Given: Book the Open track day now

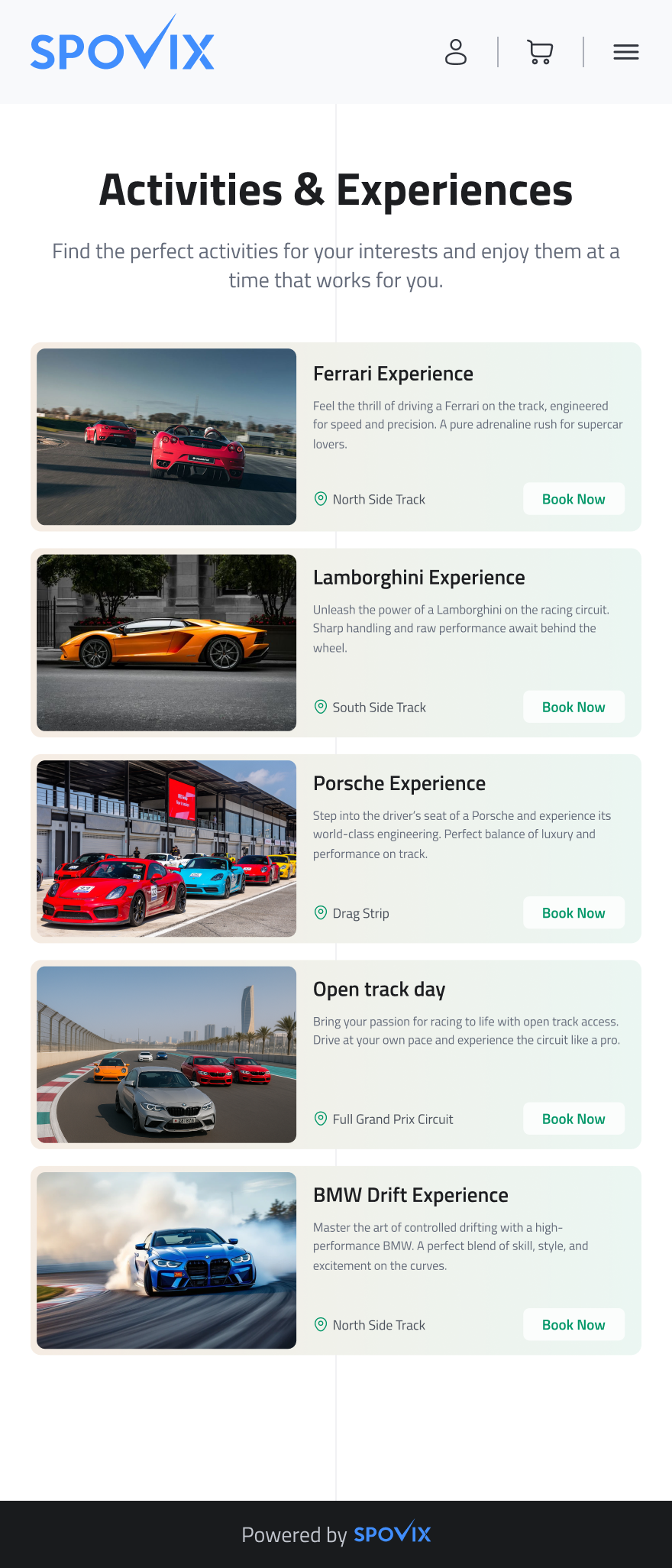Looking at the screenshot, I should click(x=573, y=1119).
